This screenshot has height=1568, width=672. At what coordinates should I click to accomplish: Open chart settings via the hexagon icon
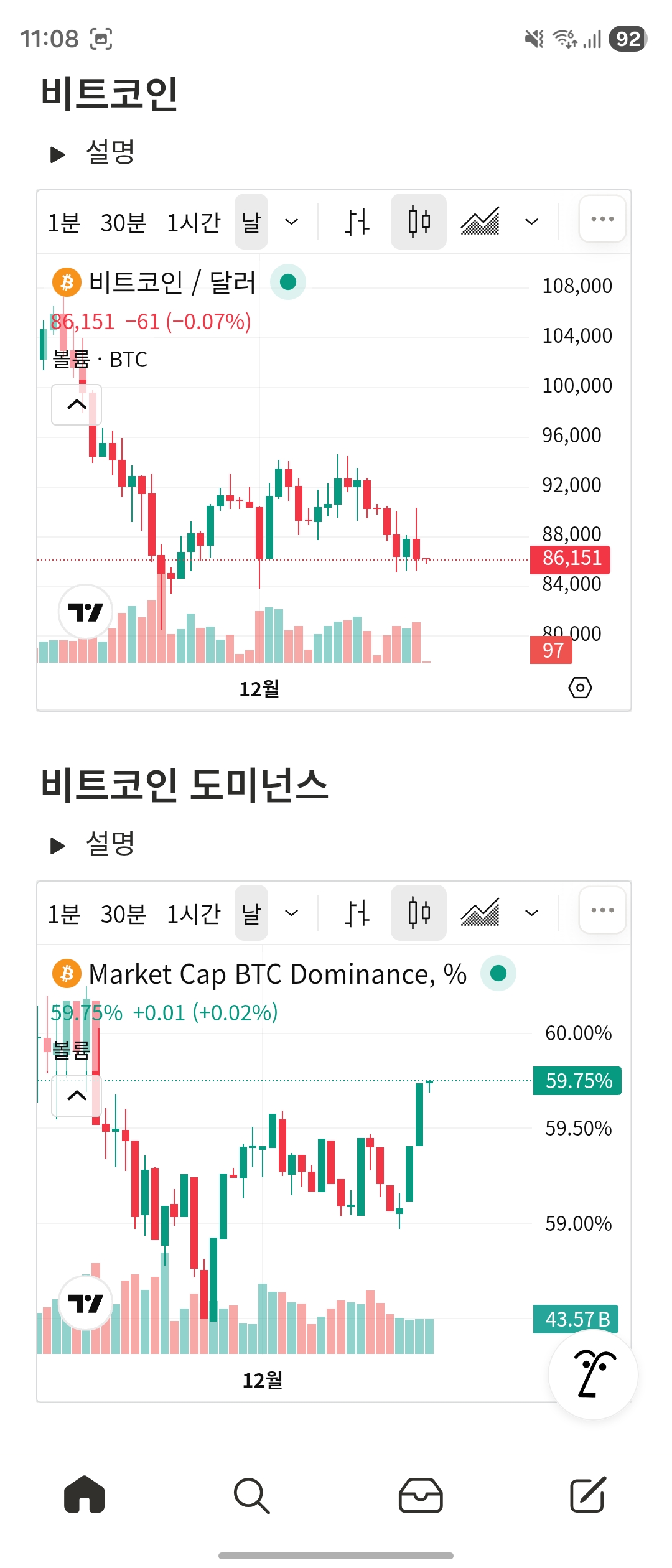[581, 688]
